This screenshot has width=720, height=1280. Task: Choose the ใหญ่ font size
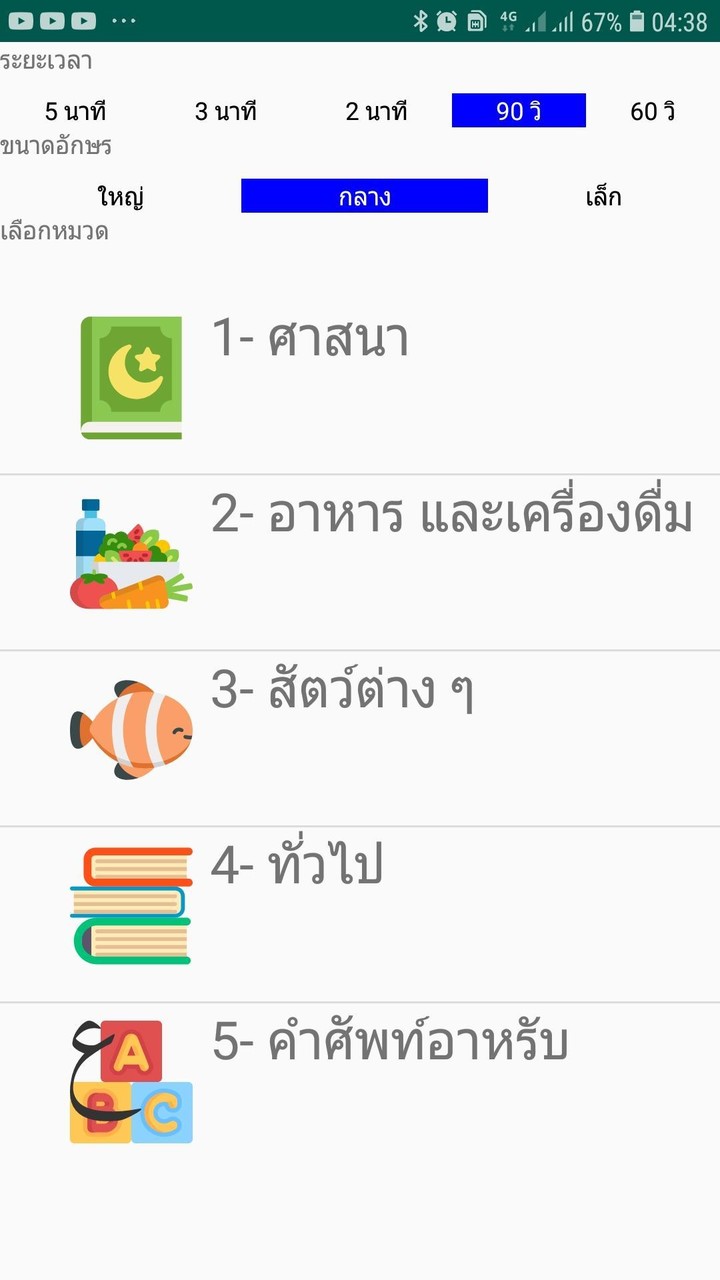tap(122, 197)
